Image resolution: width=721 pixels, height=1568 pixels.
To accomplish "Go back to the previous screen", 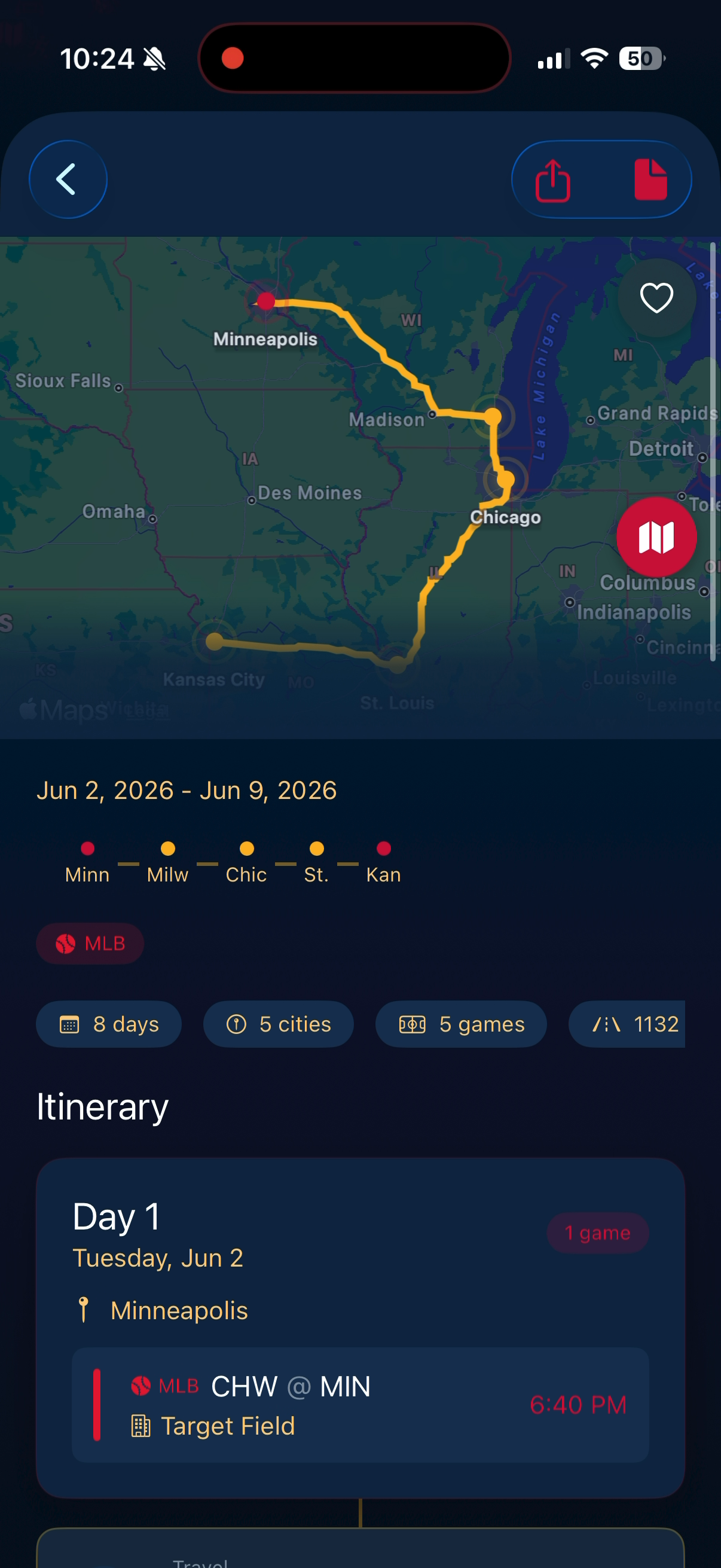I will tap(68, 179).
